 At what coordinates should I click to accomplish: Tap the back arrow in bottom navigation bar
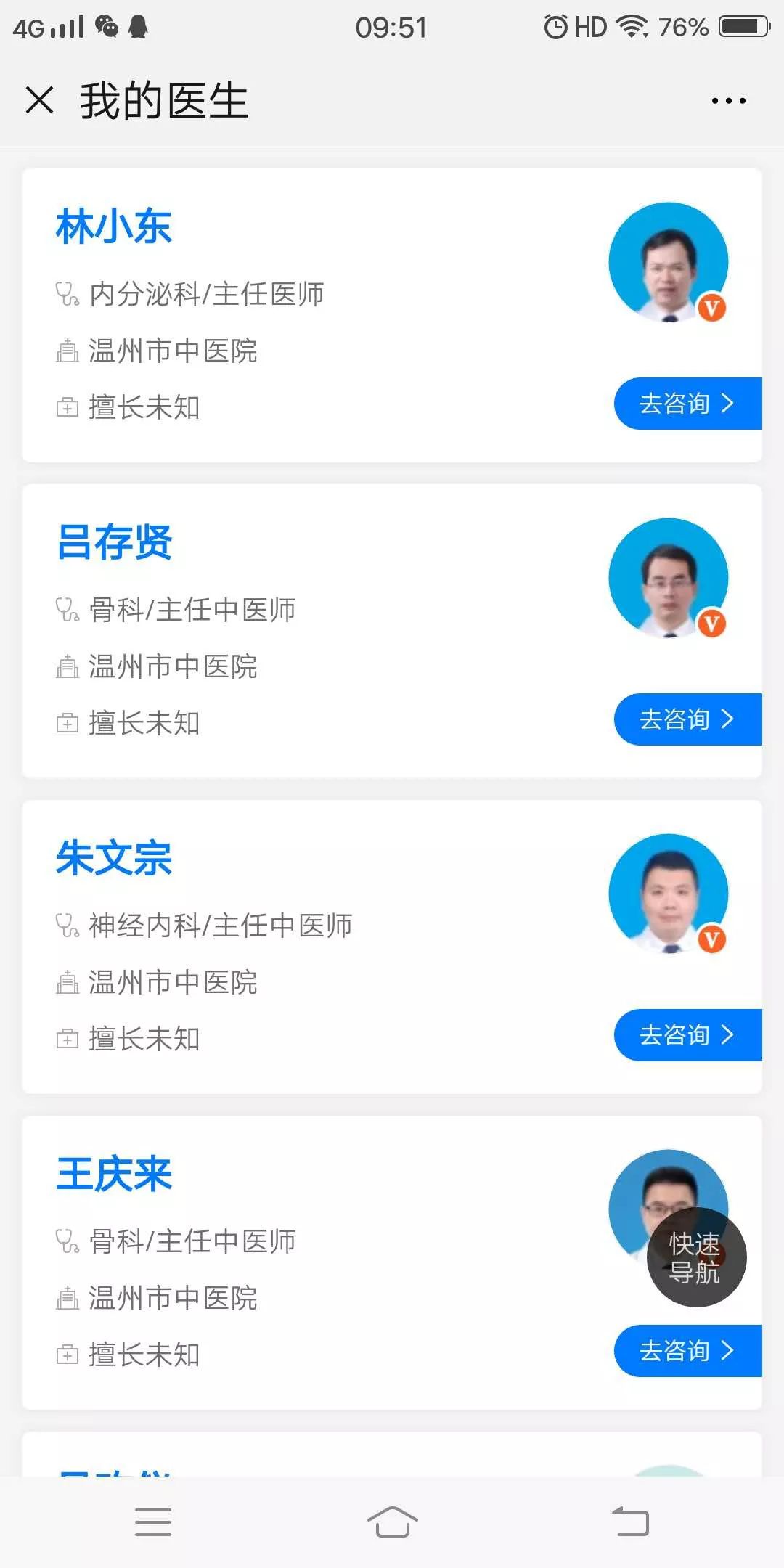coord(631,1522)
